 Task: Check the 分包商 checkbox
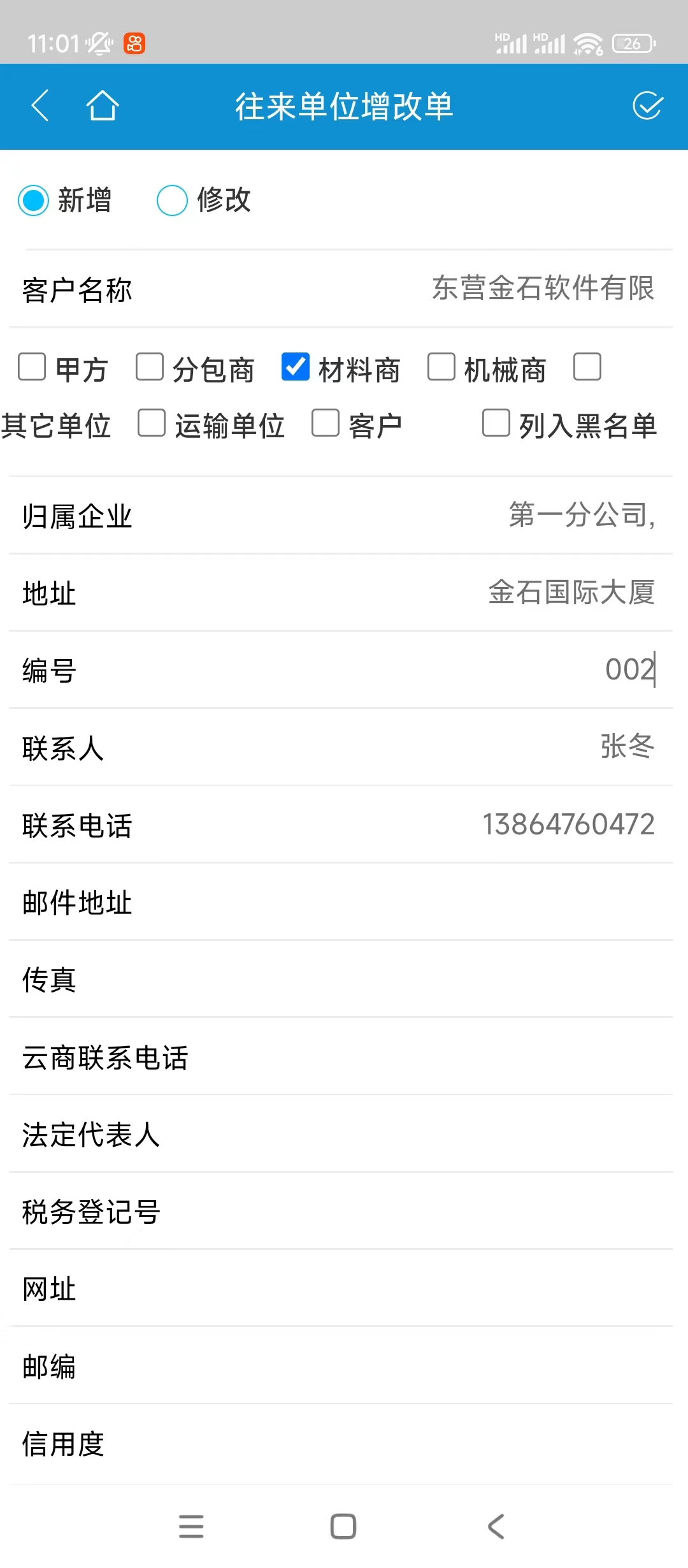[150, 367]
